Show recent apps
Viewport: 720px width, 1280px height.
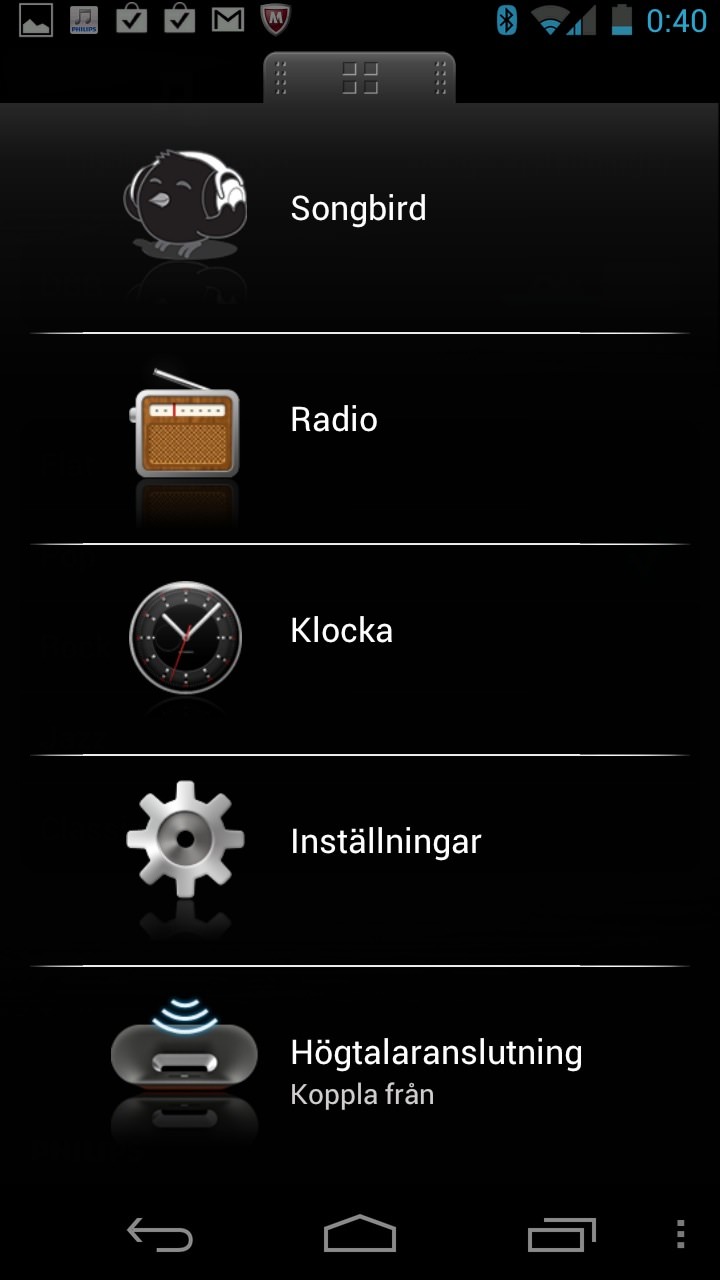pyautogui.click(x=561, y=1235)
